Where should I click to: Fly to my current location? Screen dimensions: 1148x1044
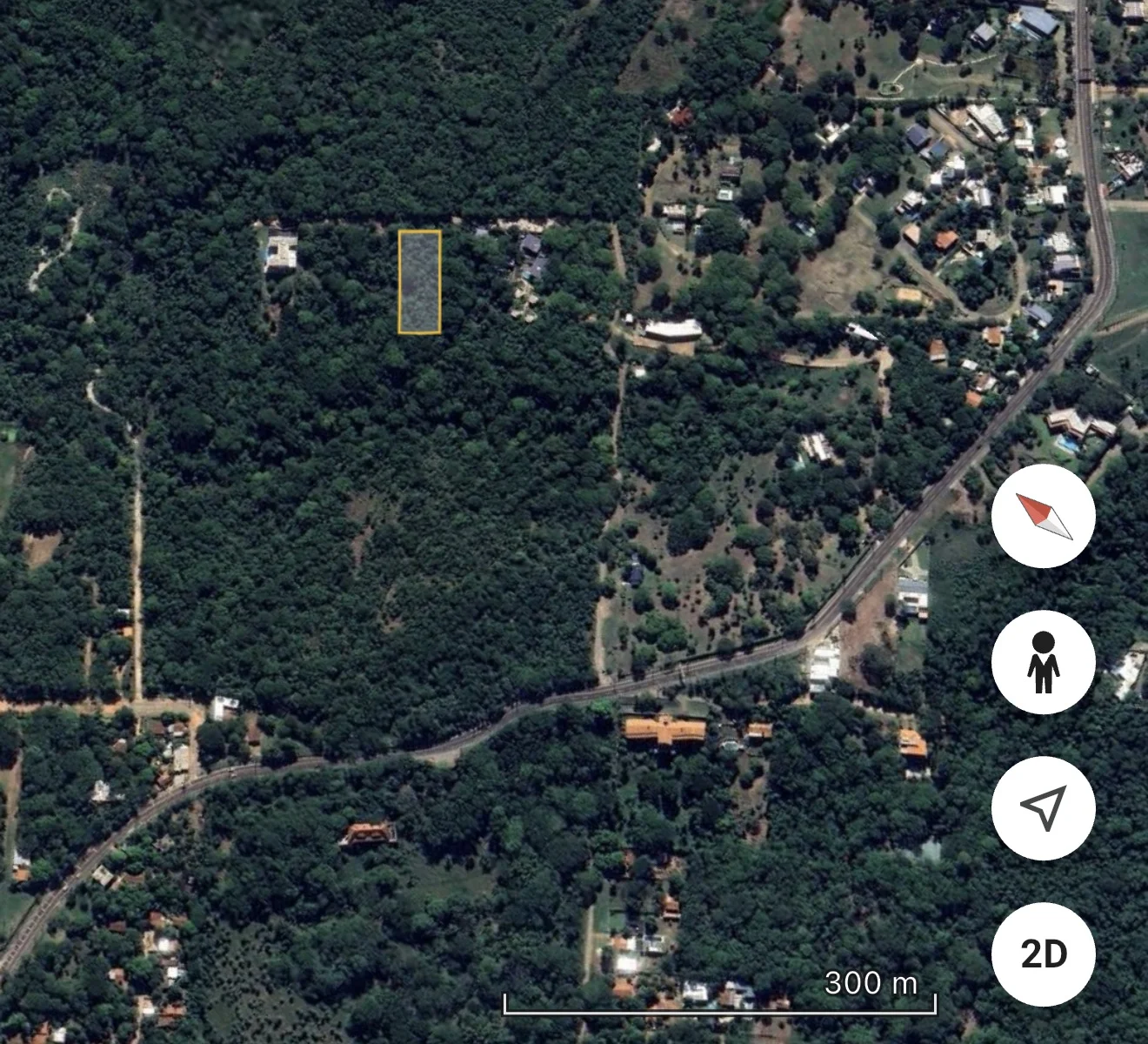(x=1043, y=808)
